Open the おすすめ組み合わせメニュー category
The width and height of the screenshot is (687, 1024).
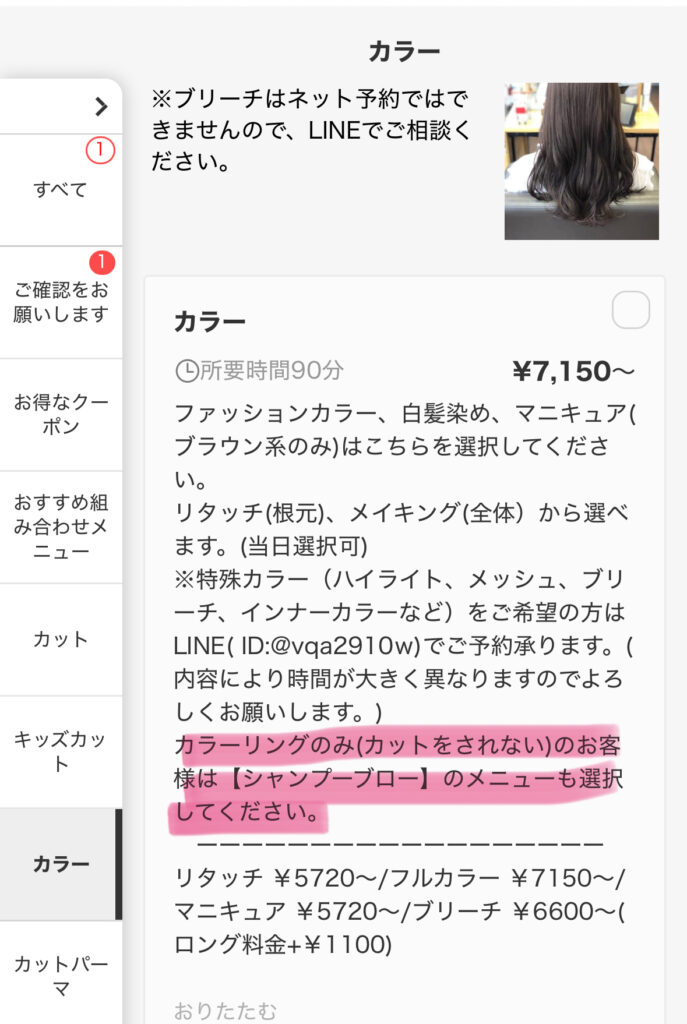pos(60,526)
